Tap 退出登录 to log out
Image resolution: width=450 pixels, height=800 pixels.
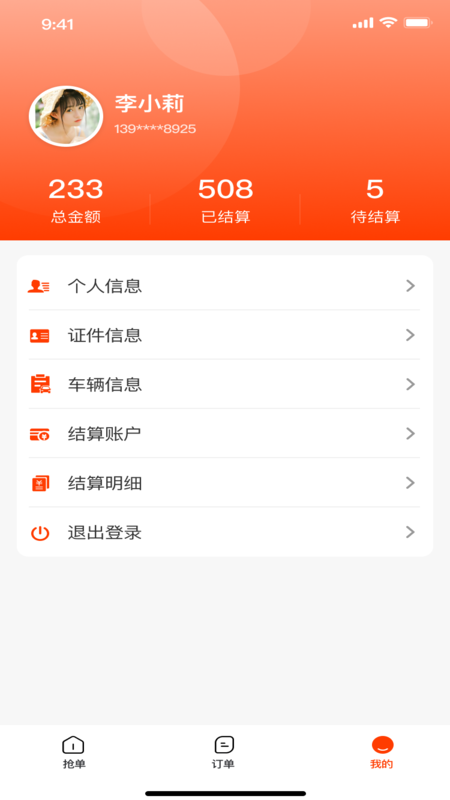click(224, 532)
